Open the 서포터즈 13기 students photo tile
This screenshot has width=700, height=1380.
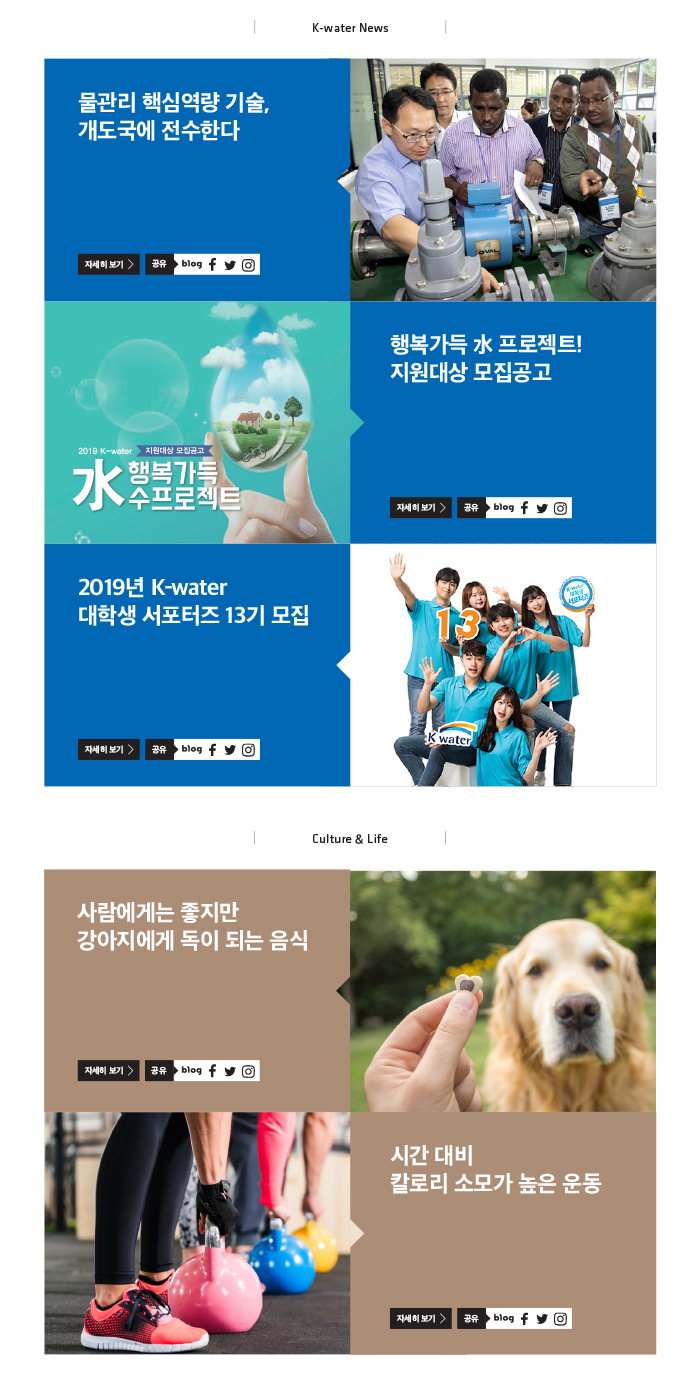click(x=503, y=665)
